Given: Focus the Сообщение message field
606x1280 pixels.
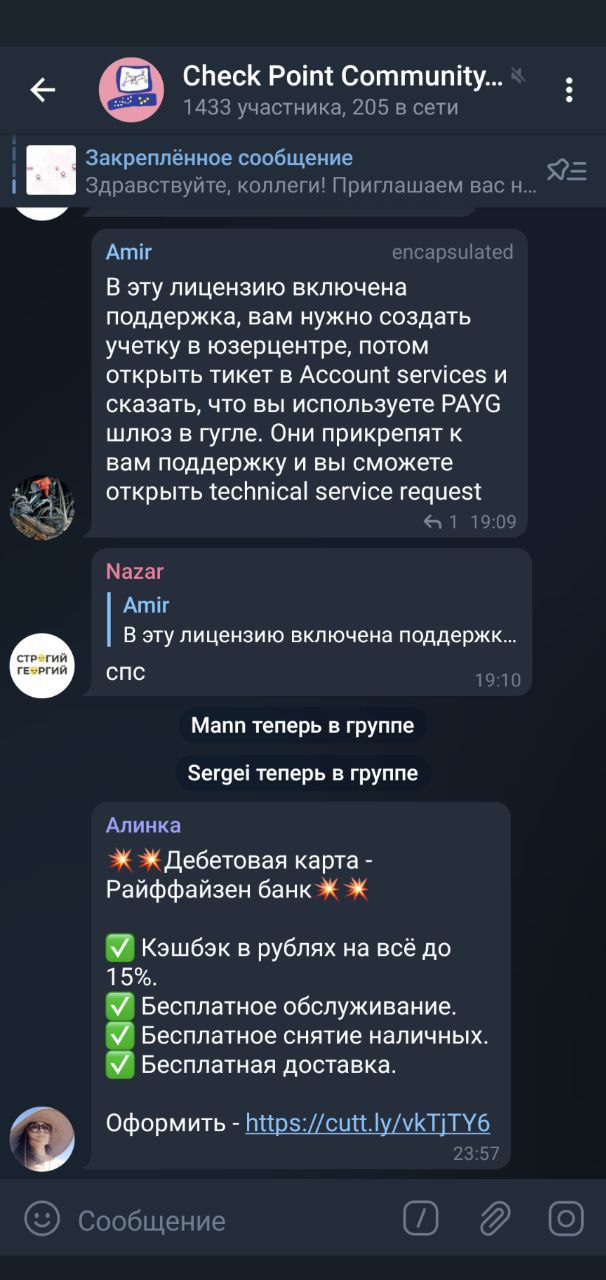Looking at the screenshot, I should [230, 1220].
